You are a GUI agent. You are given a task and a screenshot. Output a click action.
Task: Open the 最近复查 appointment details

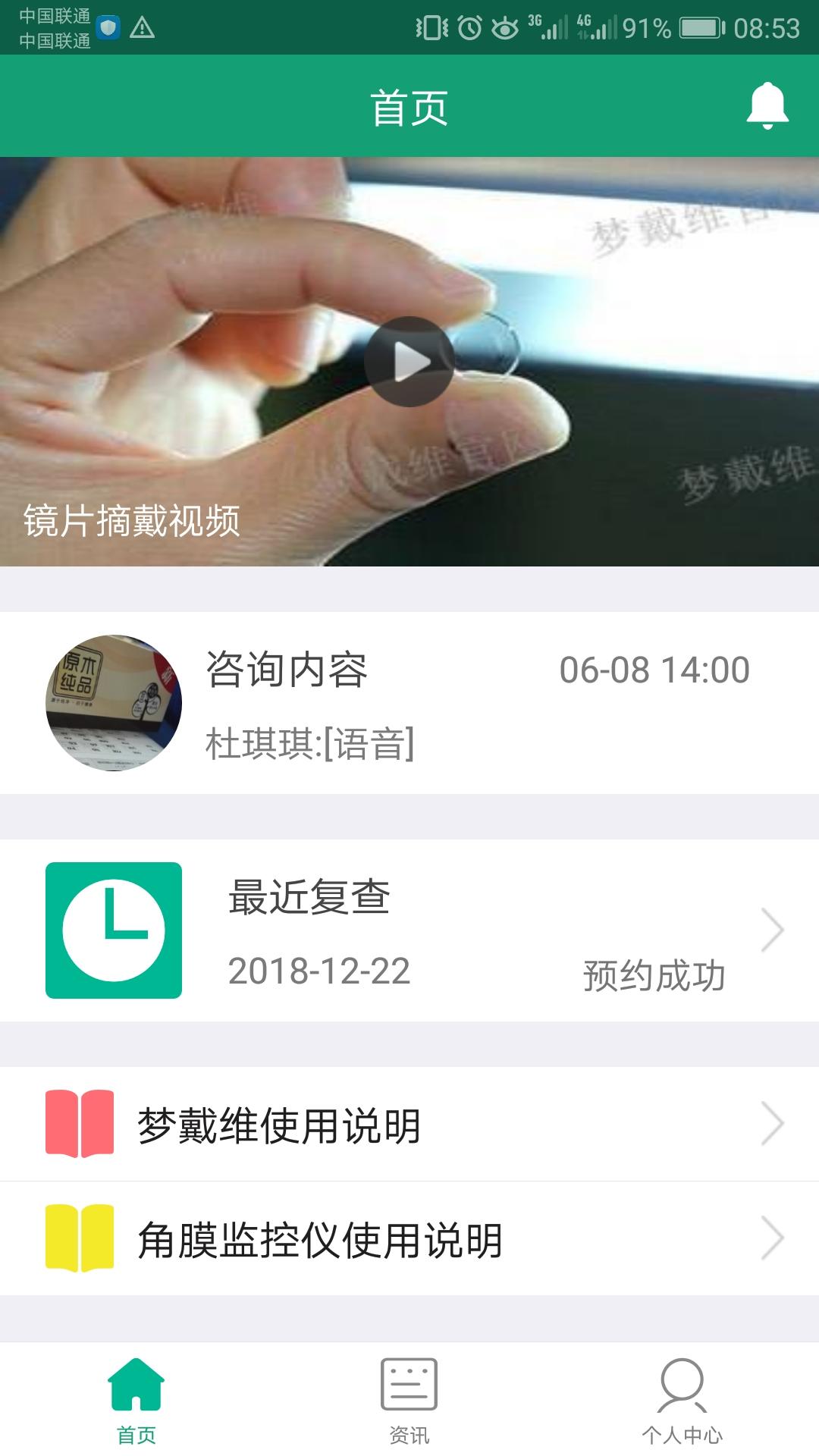point(409,930)
